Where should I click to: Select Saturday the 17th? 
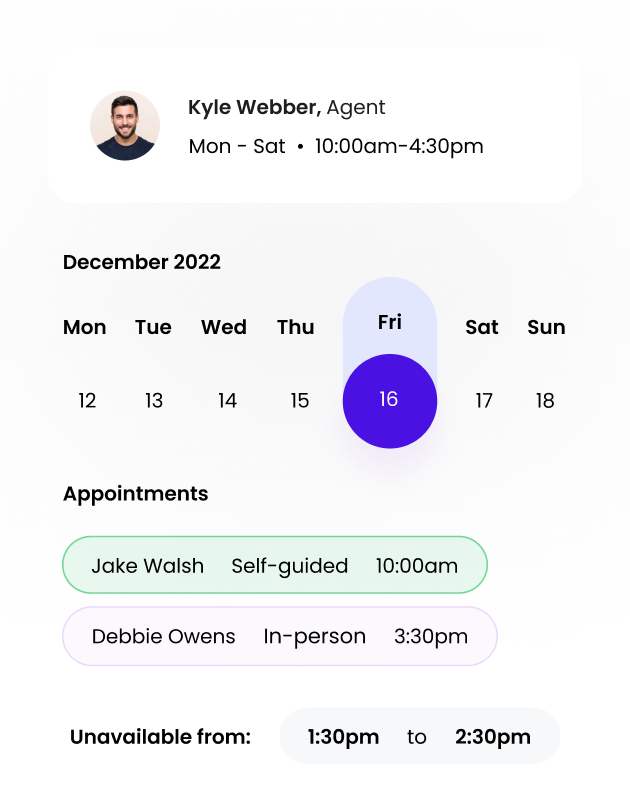[483, 401]
